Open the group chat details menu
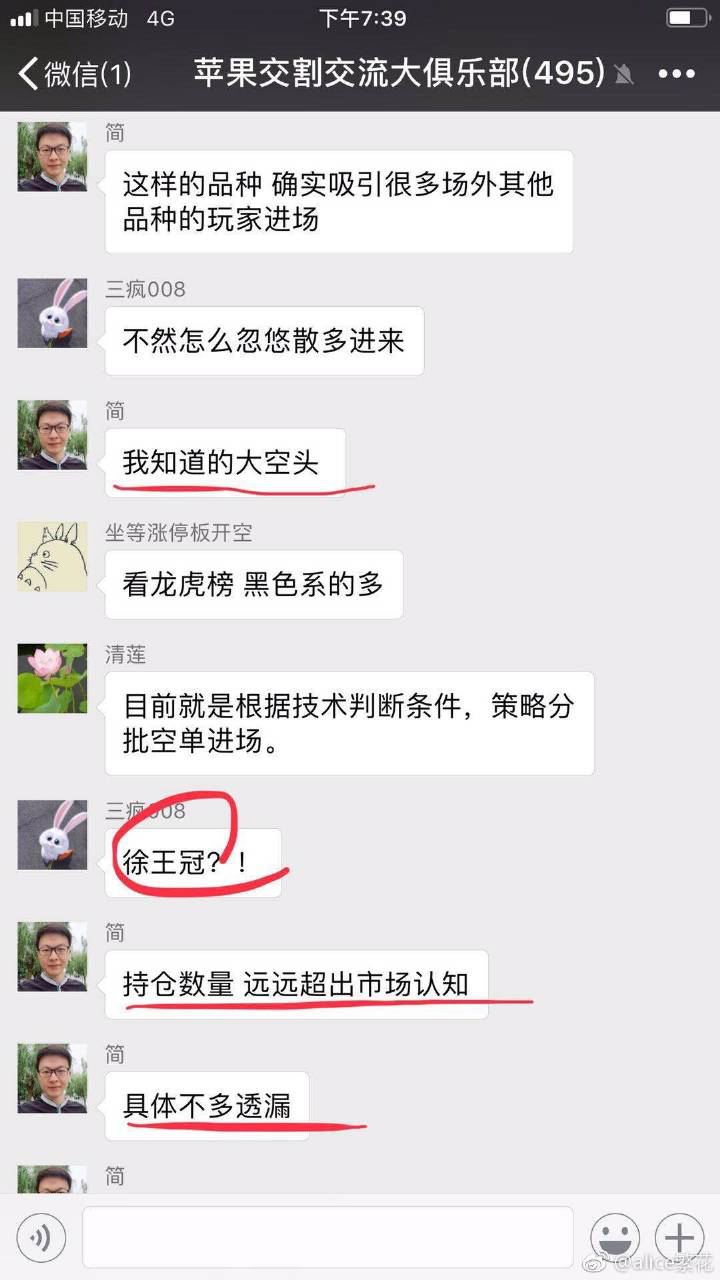This screenshot has width=720, height=1280. click(676, 73)
